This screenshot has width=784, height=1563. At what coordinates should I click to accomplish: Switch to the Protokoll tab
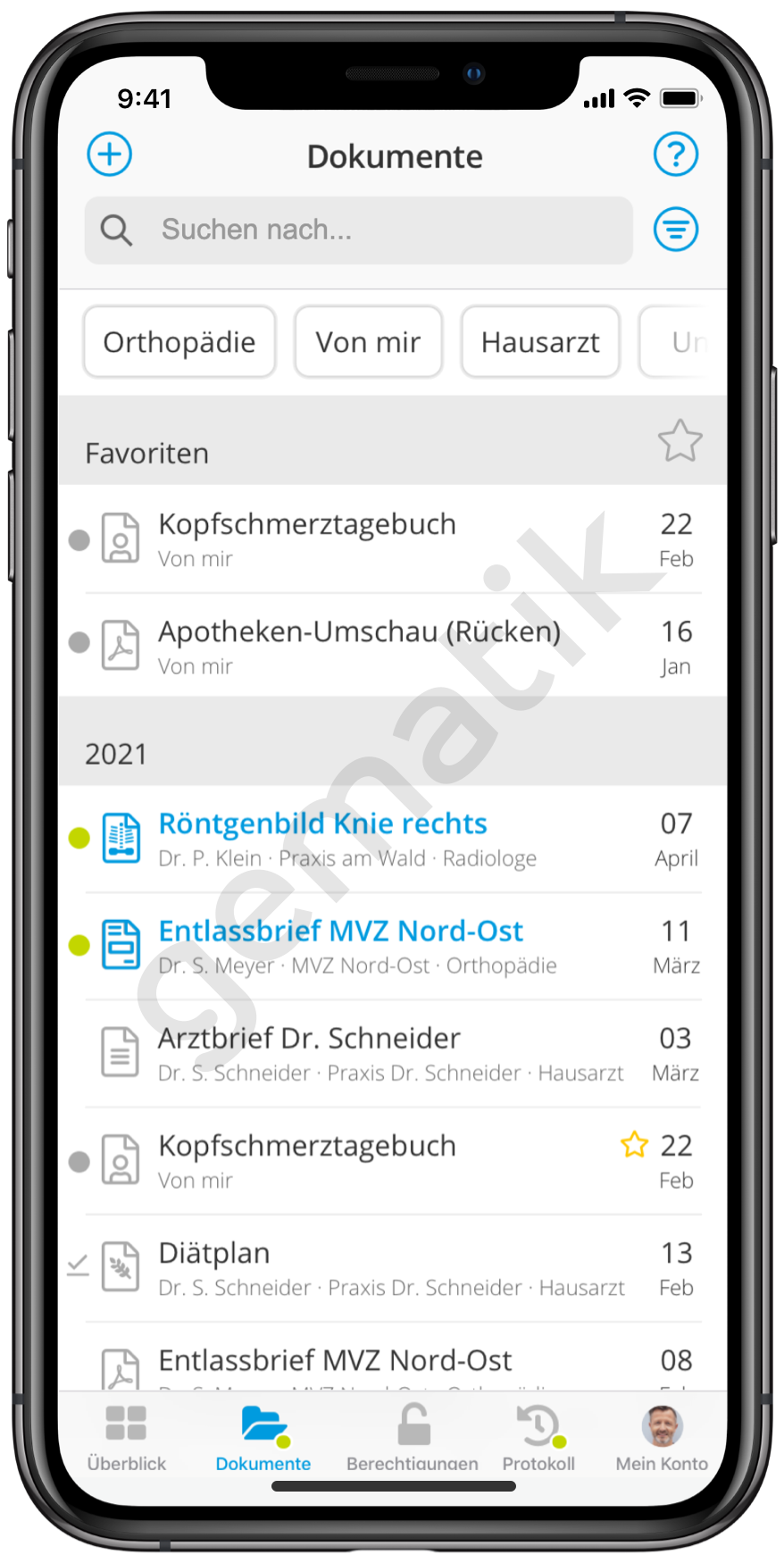point(538,1437)
